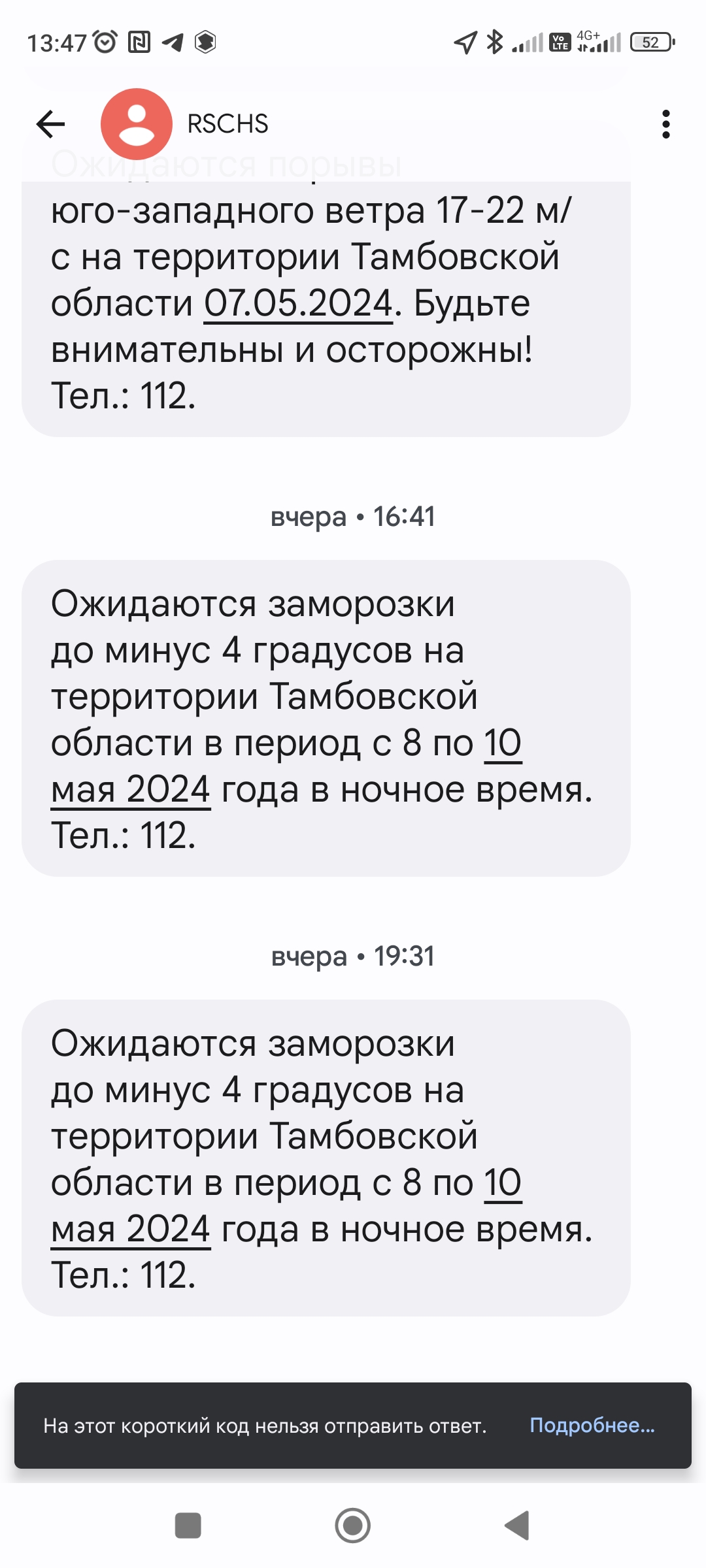Open the underlined date 07.05.2024

point(299,303)
